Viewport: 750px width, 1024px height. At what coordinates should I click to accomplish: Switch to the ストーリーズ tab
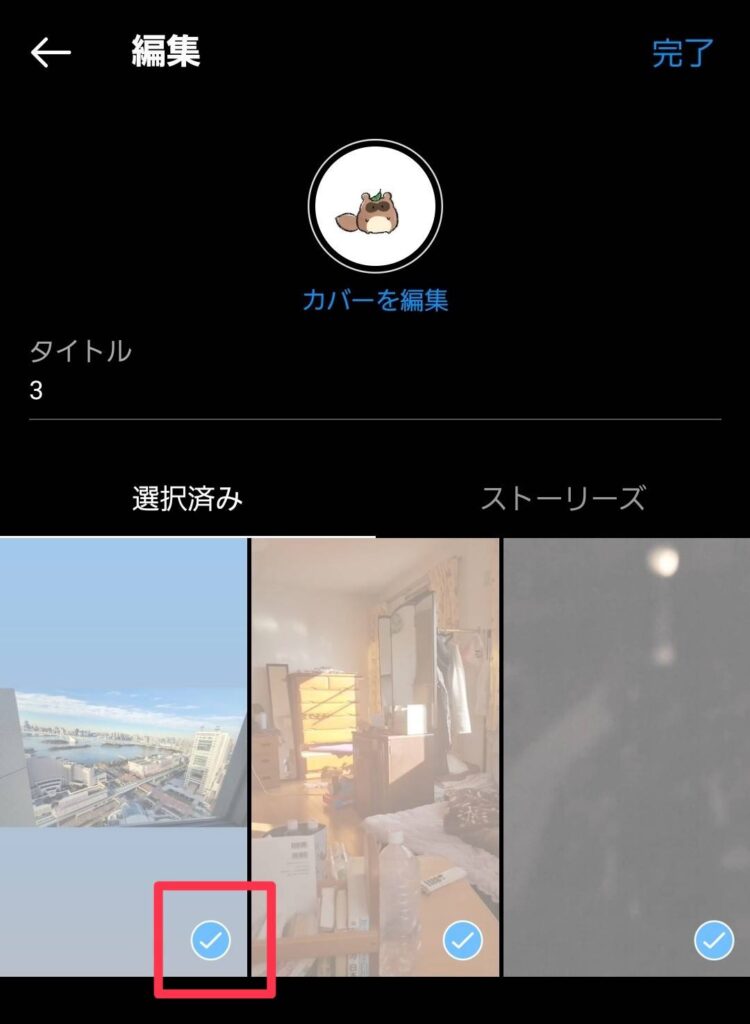point(563,498)
